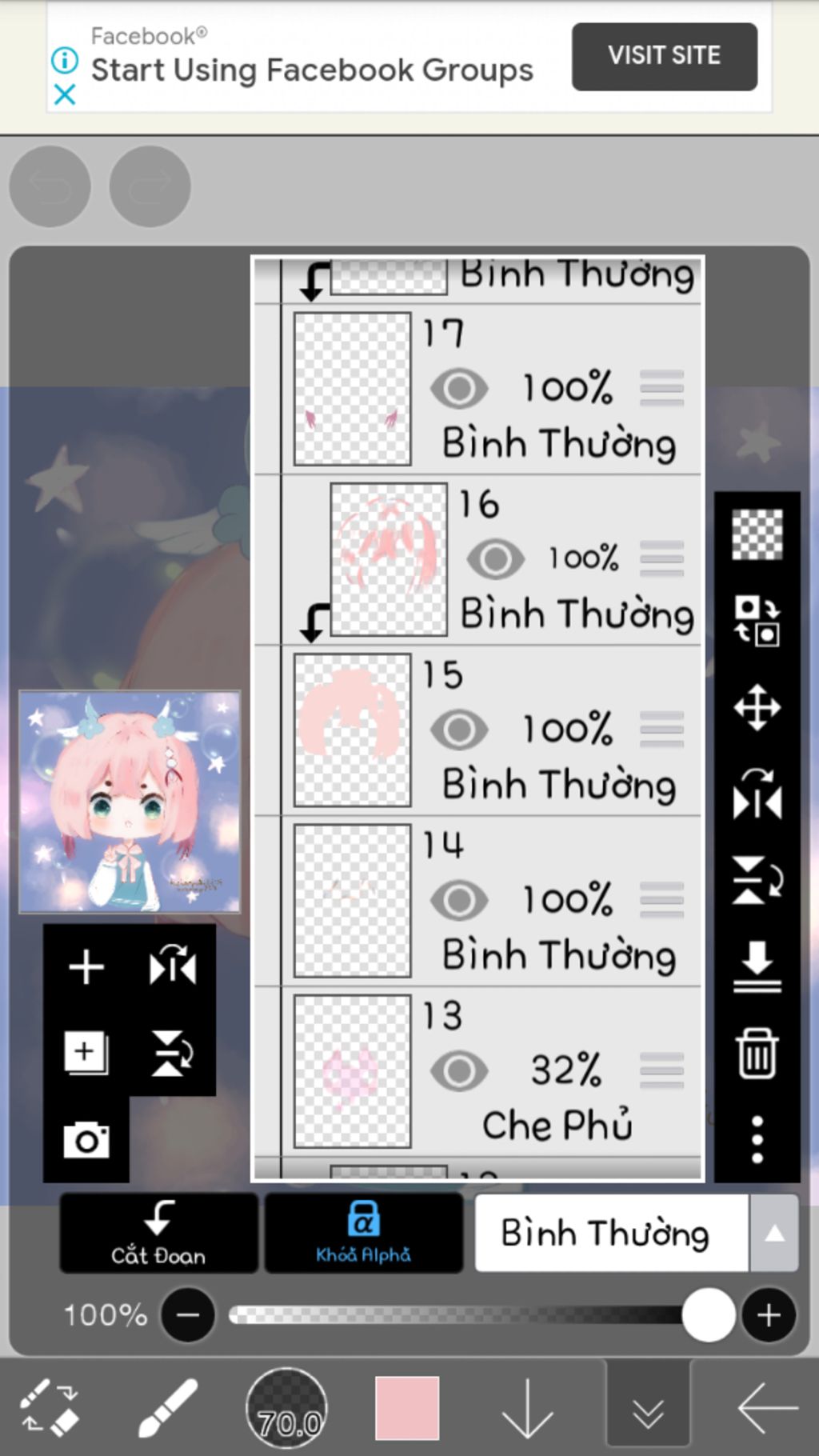Select layer 15 thumbnail
The width and height of the screenshot is (819, 1456).
[x=352, y=730]
